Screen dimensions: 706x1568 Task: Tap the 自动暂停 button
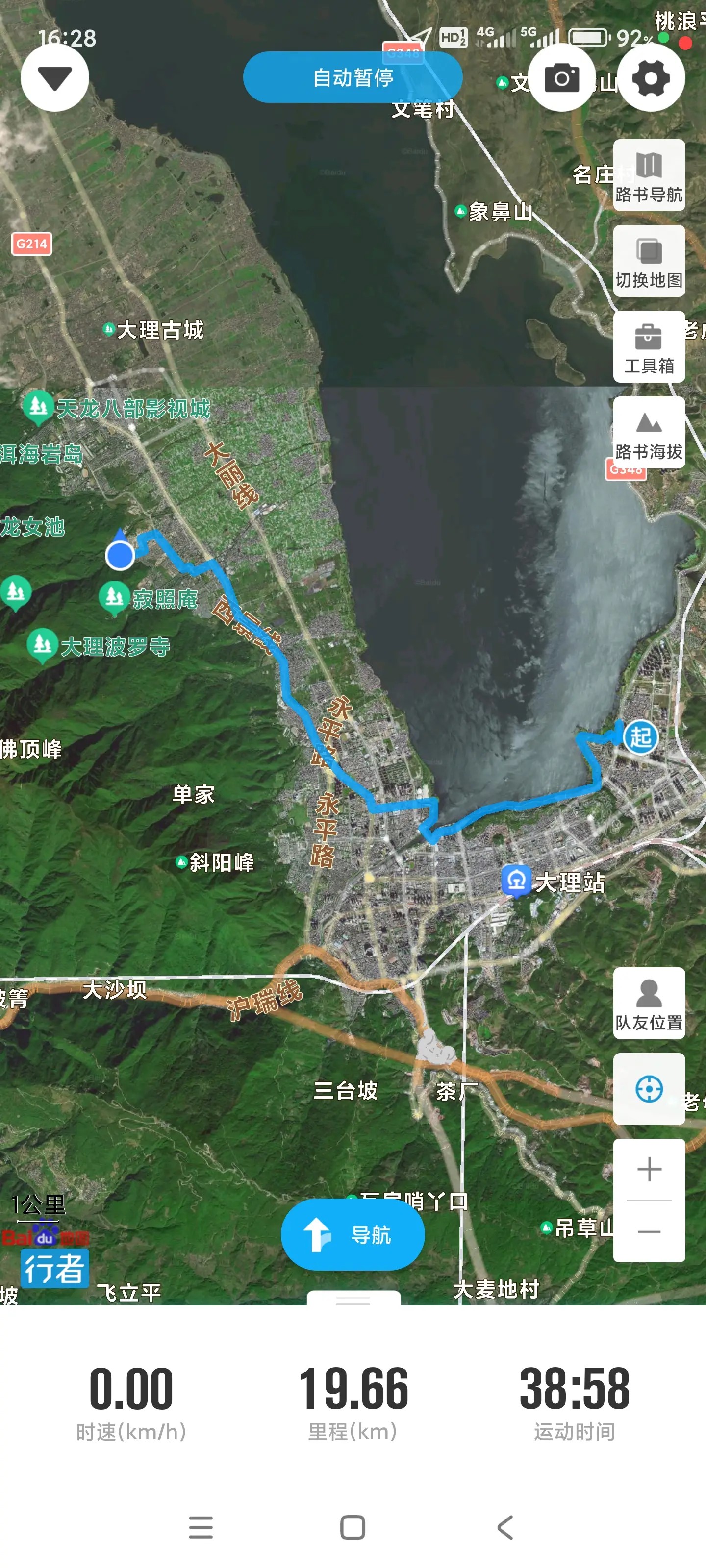(353, 77)
